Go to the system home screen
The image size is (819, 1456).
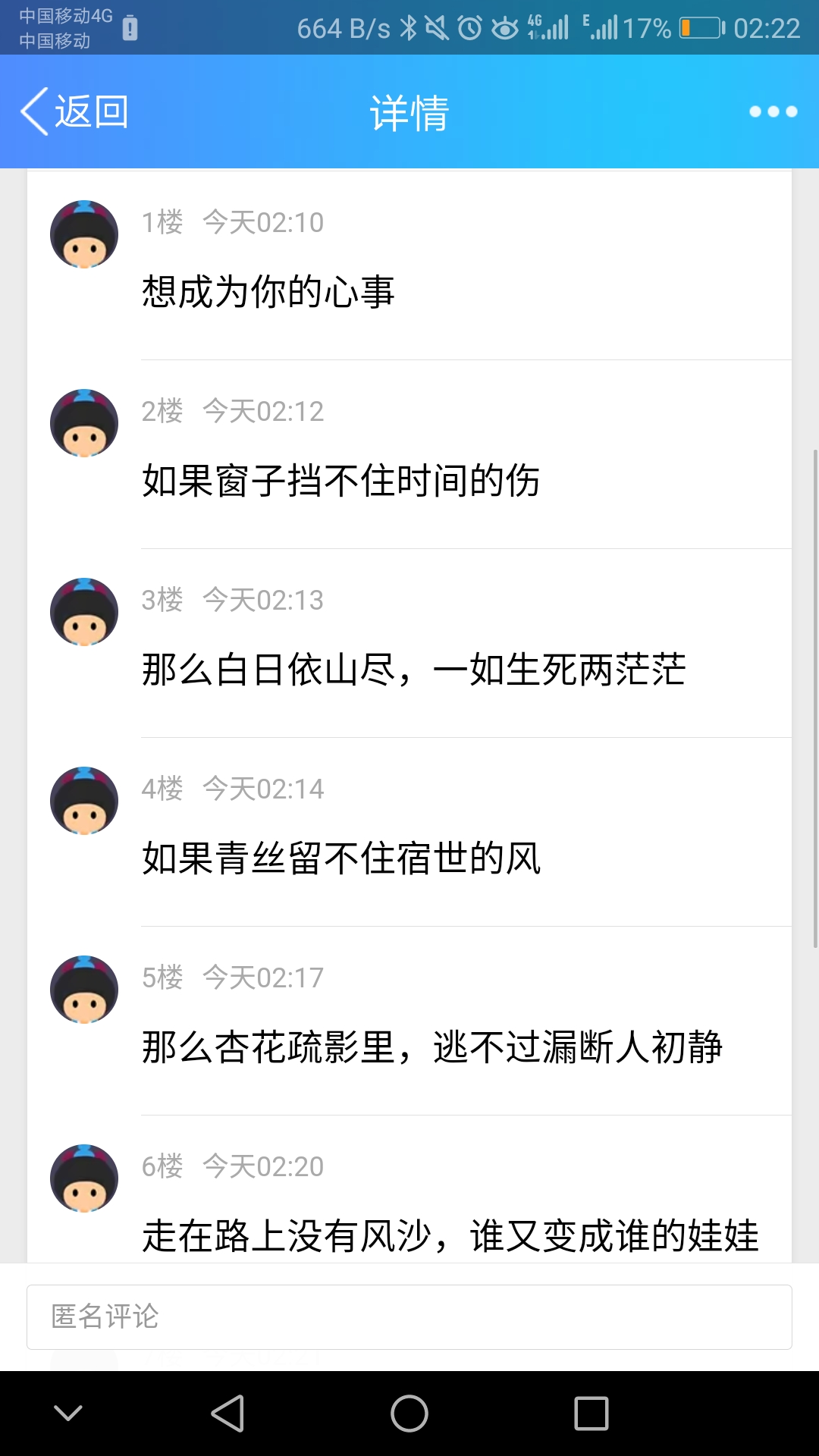[409, 1414]
